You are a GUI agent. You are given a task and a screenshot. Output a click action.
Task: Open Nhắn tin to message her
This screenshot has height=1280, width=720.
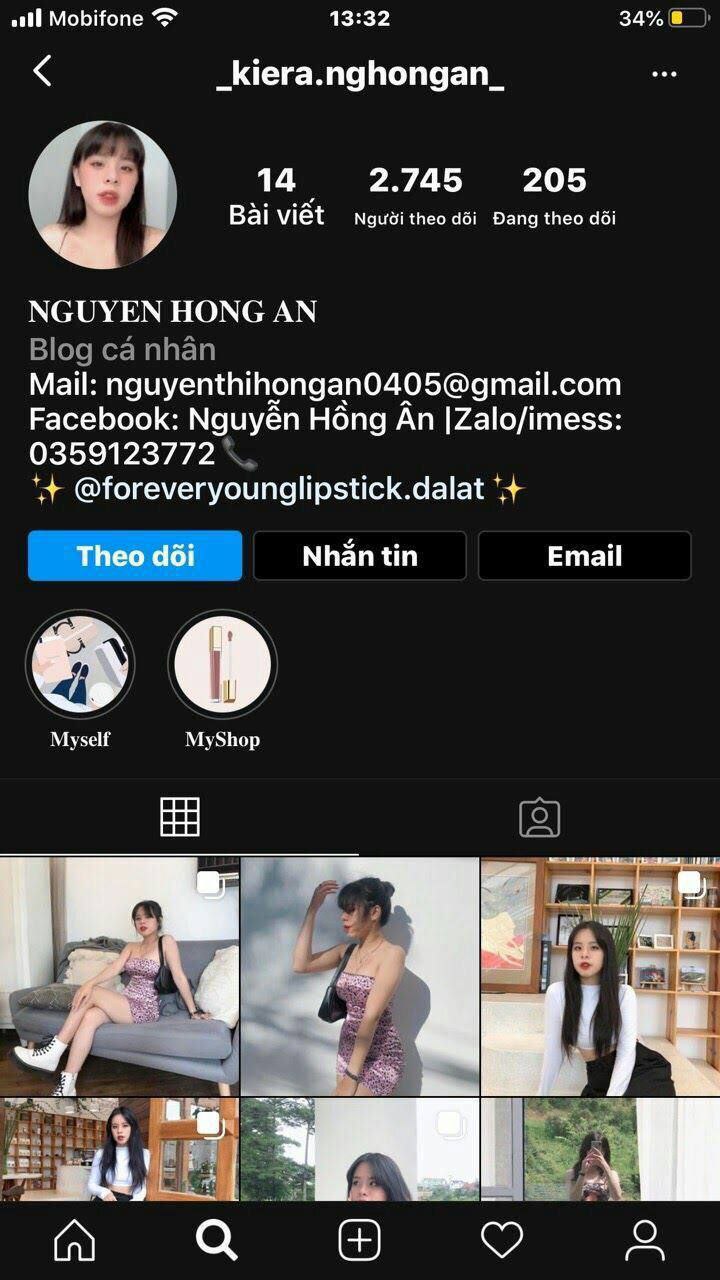360,556
